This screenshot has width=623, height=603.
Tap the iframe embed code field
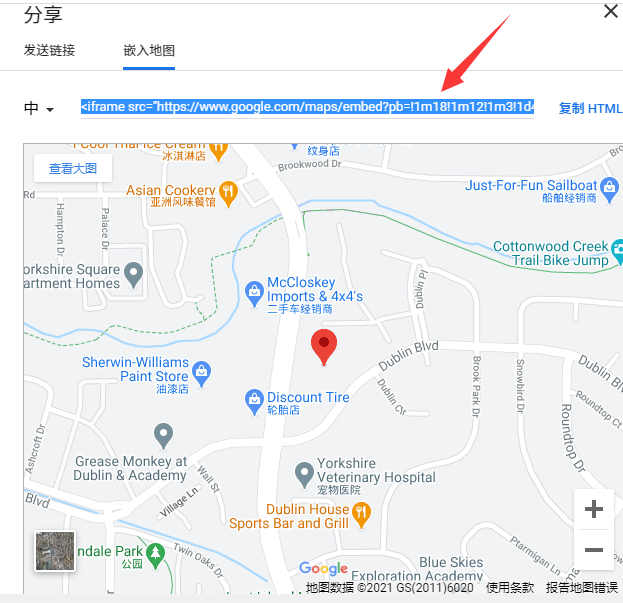(307, 107)
